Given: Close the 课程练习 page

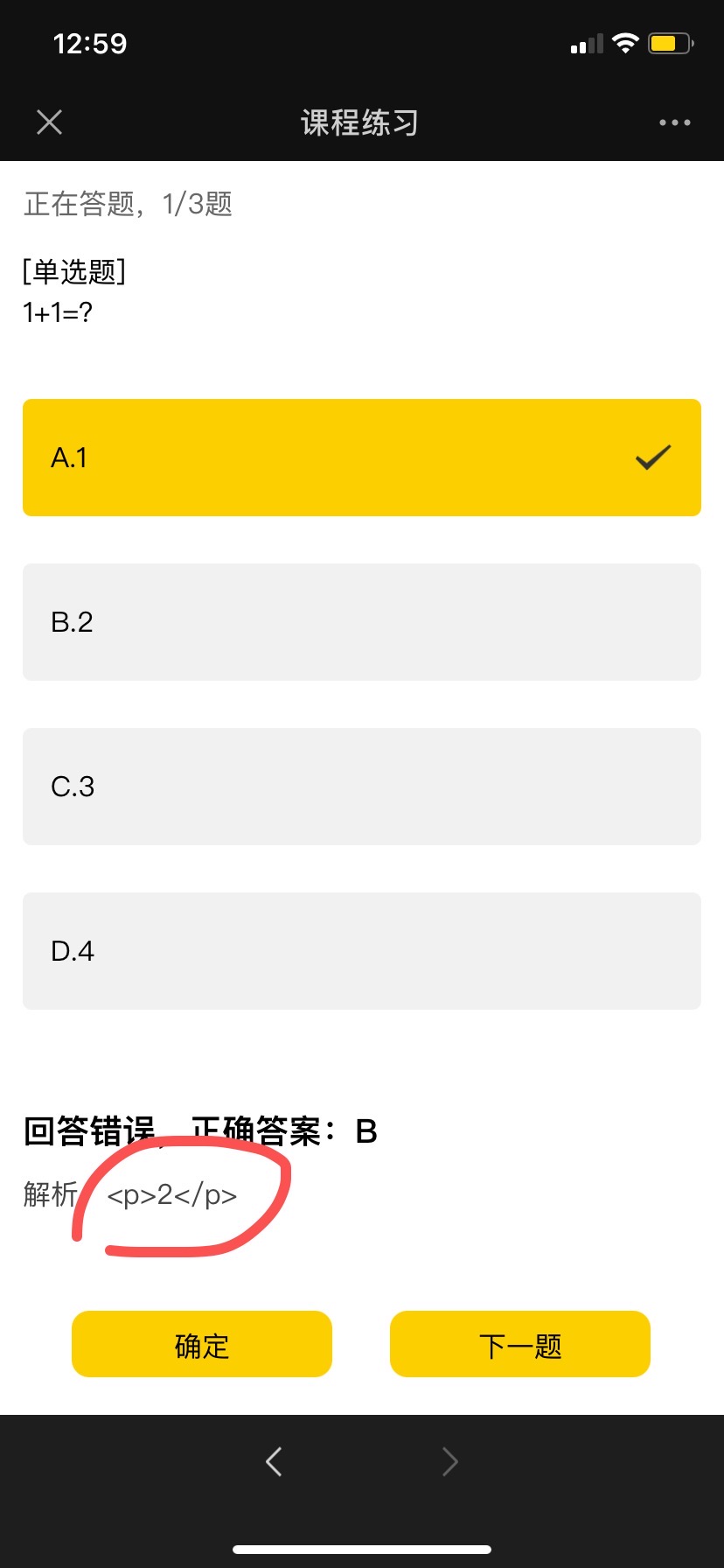Looking at the screenshot, I should [x=50, y=122].
